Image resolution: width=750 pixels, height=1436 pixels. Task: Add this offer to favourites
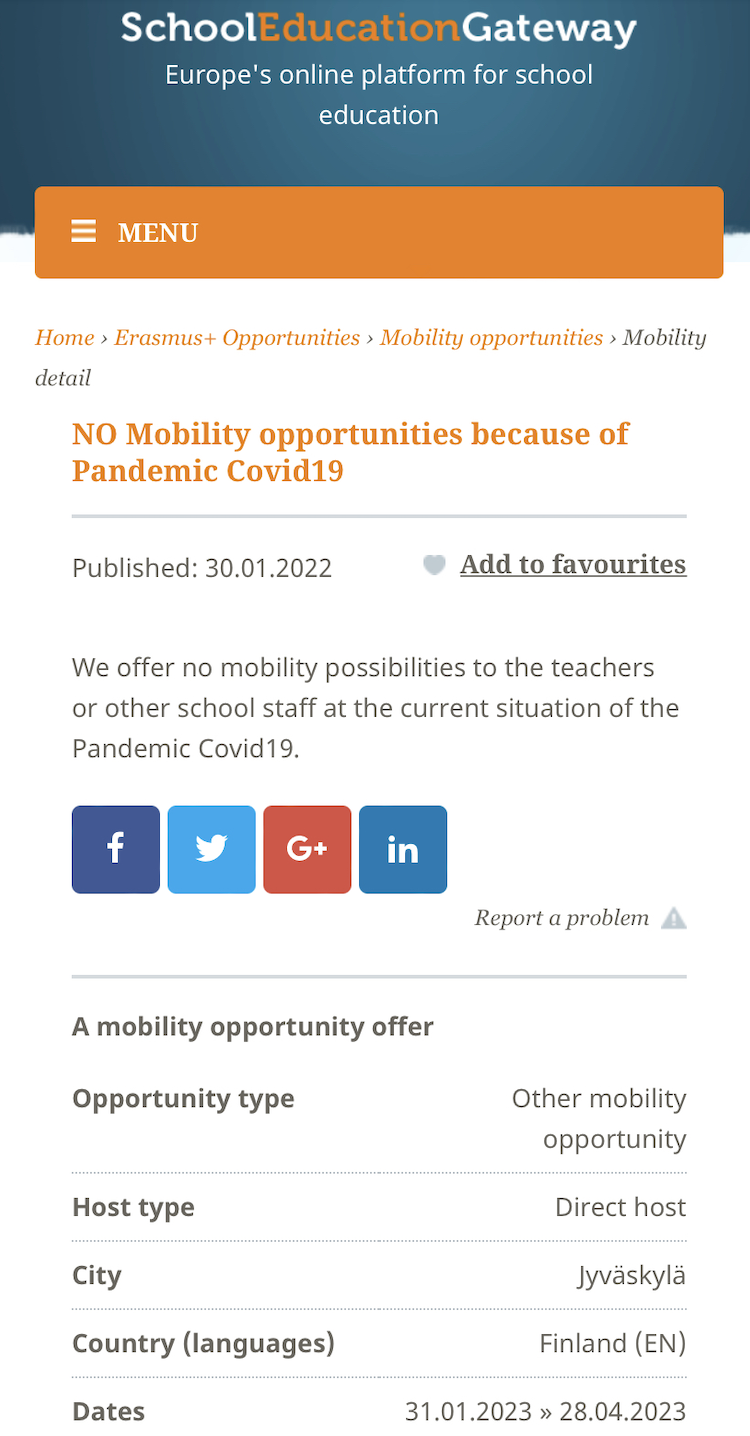[x=572, y=565]
